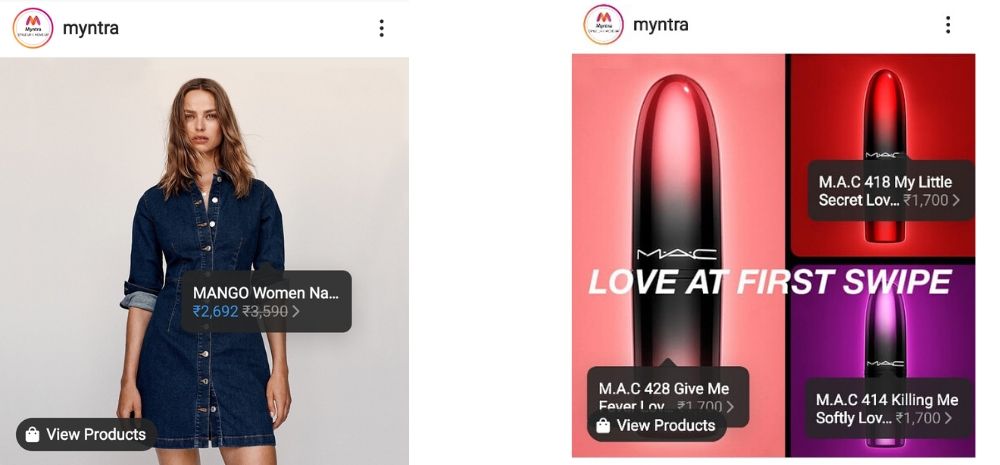Image resolution: width=1000 pixels, height=465 pixels.
Task: Open overflow menu above the denim dress post
Action: point(381,28)
